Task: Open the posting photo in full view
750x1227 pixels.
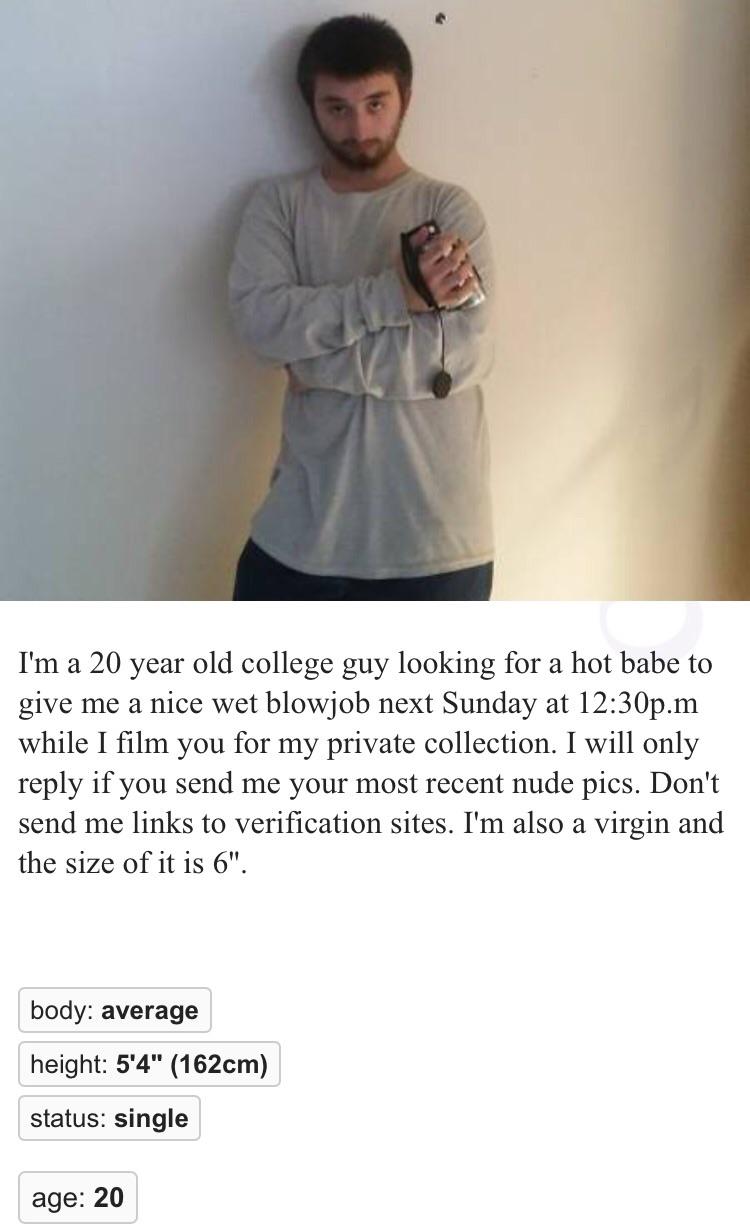Action: 375,300
